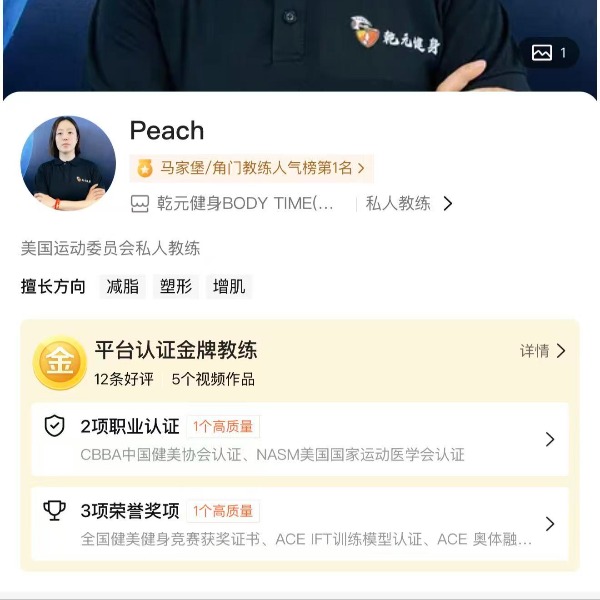Open the 3项荣誉奖项 row

pos(300,523)
